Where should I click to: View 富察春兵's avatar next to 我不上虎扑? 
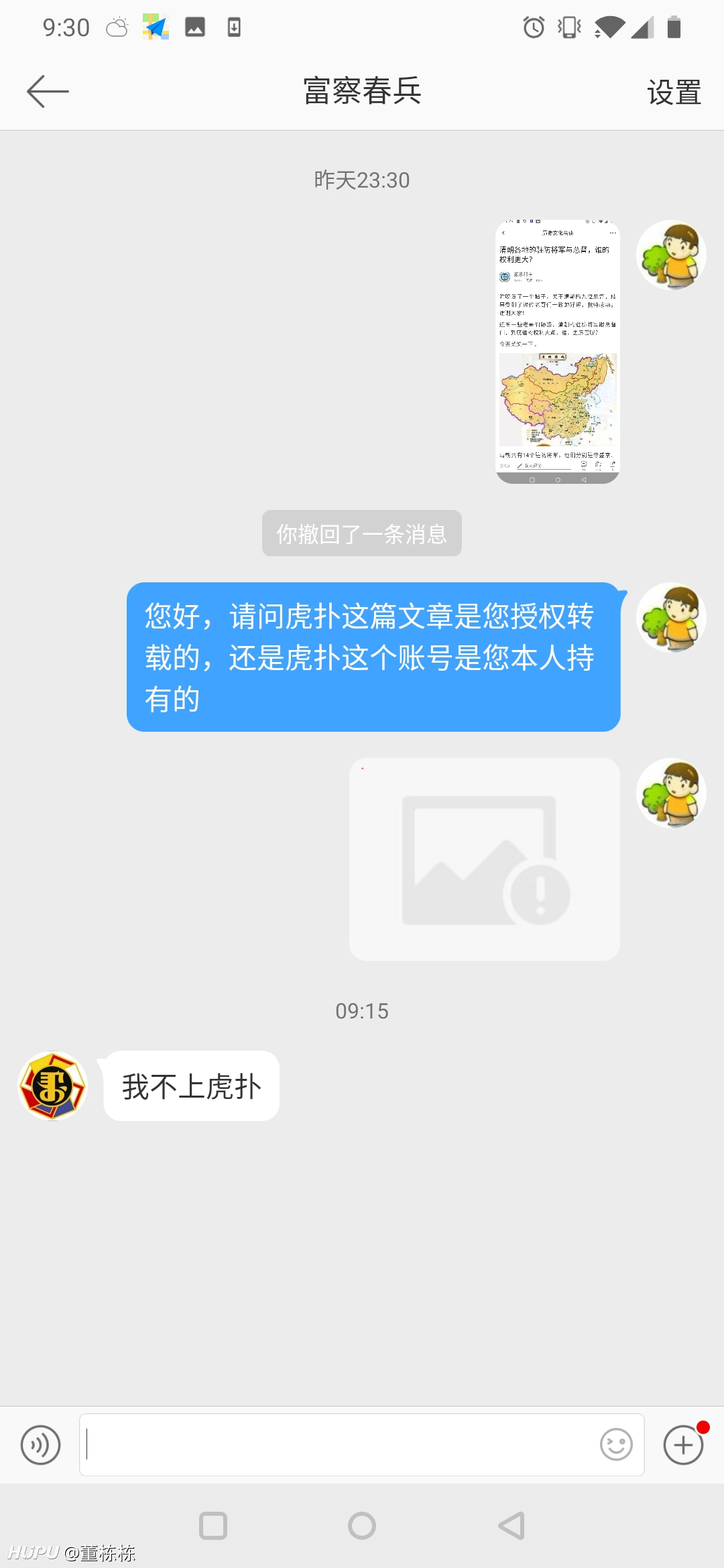53,1086
